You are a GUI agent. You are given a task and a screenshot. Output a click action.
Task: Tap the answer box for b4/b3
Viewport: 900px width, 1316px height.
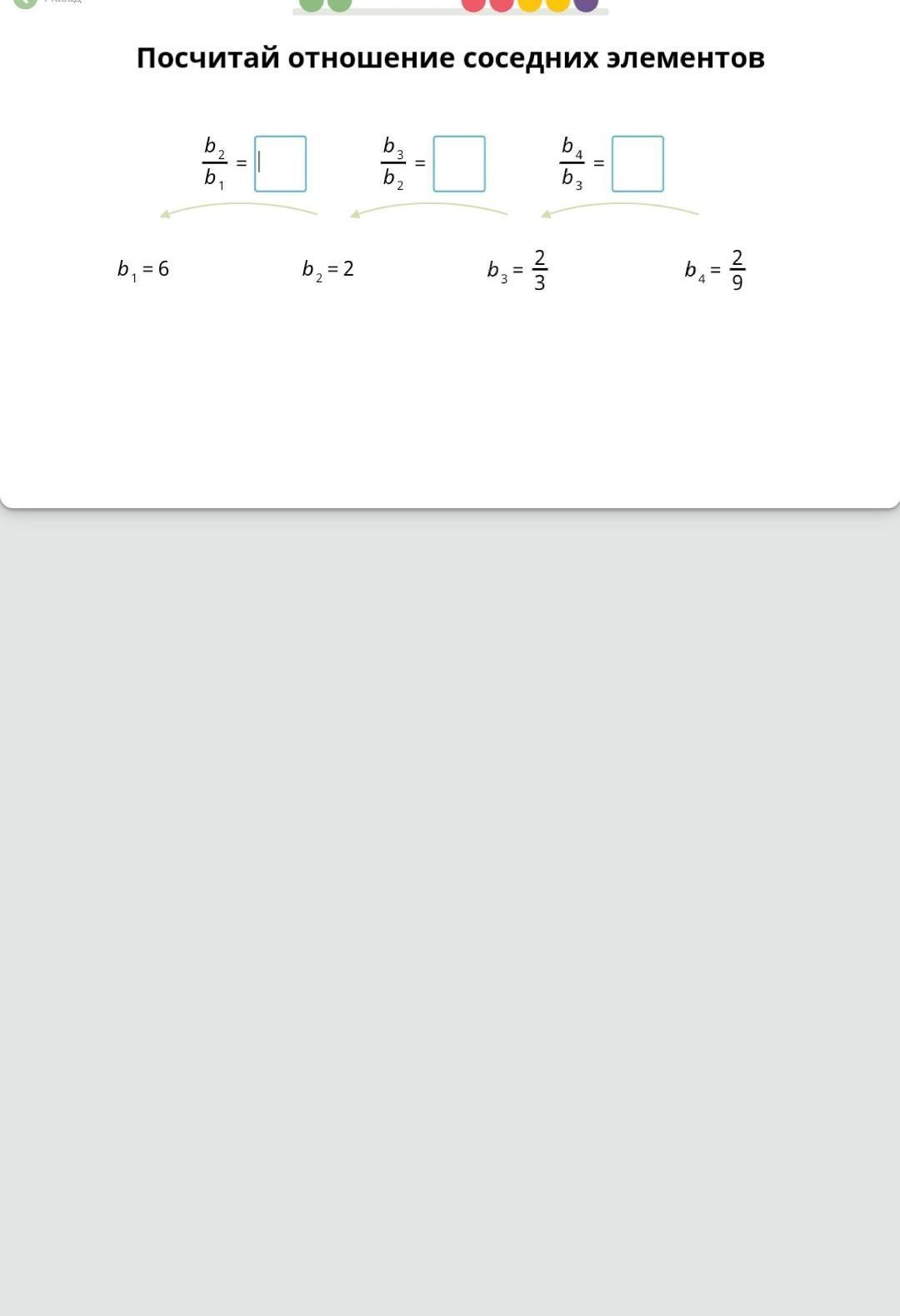click(637, 164)
